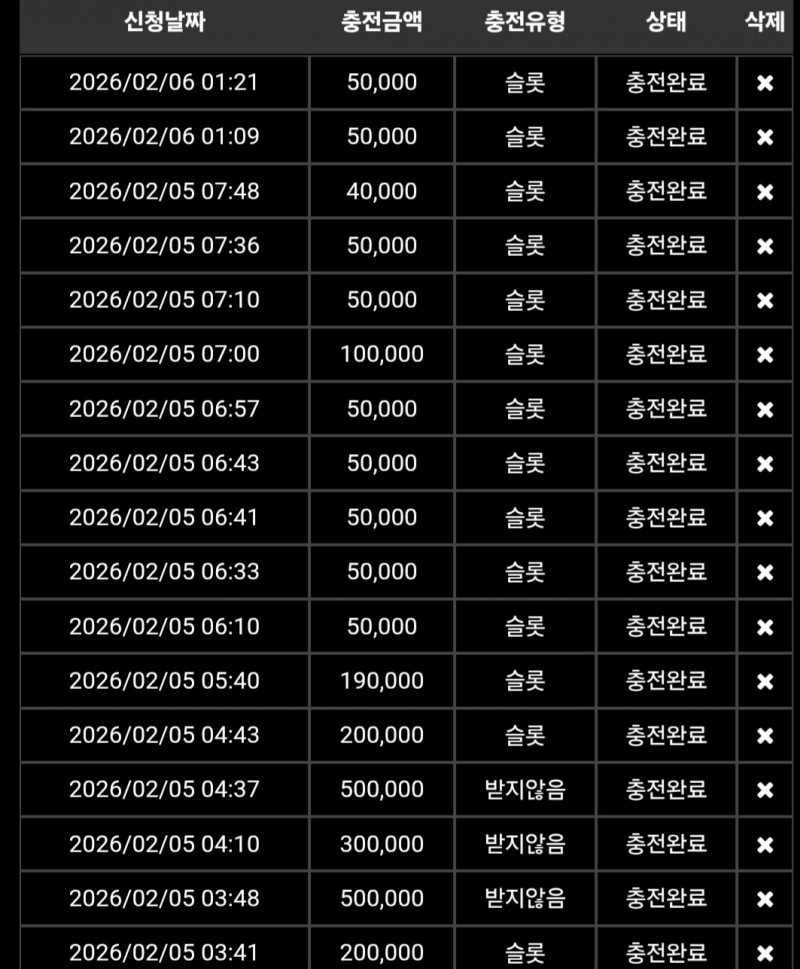Delete the 300,000 charge at 04:10
Image resolution: width=800 pixels, height=969 pixels.
click(765, 845)
